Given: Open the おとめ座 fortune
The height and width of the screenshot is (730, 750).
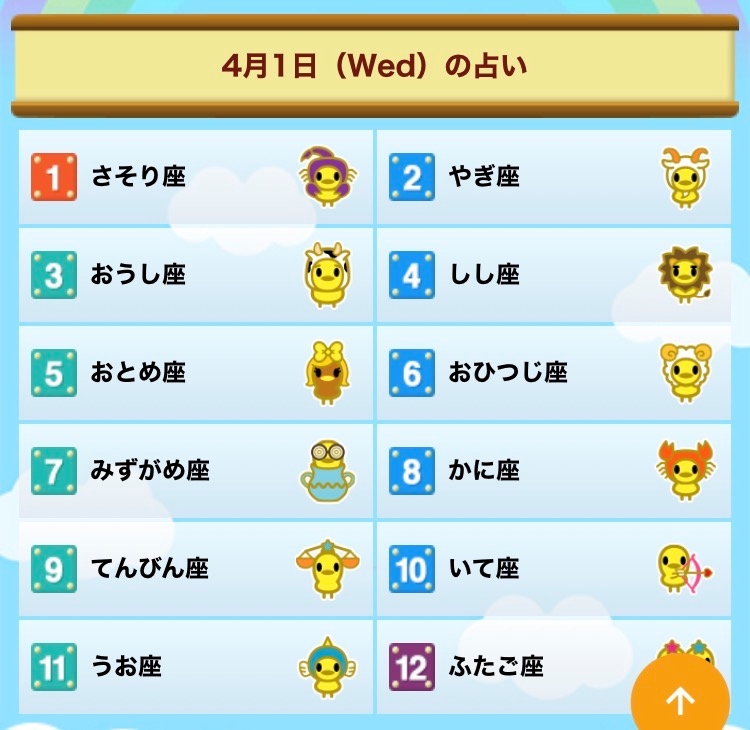Looking at the screenshot, I should (196, 373).
